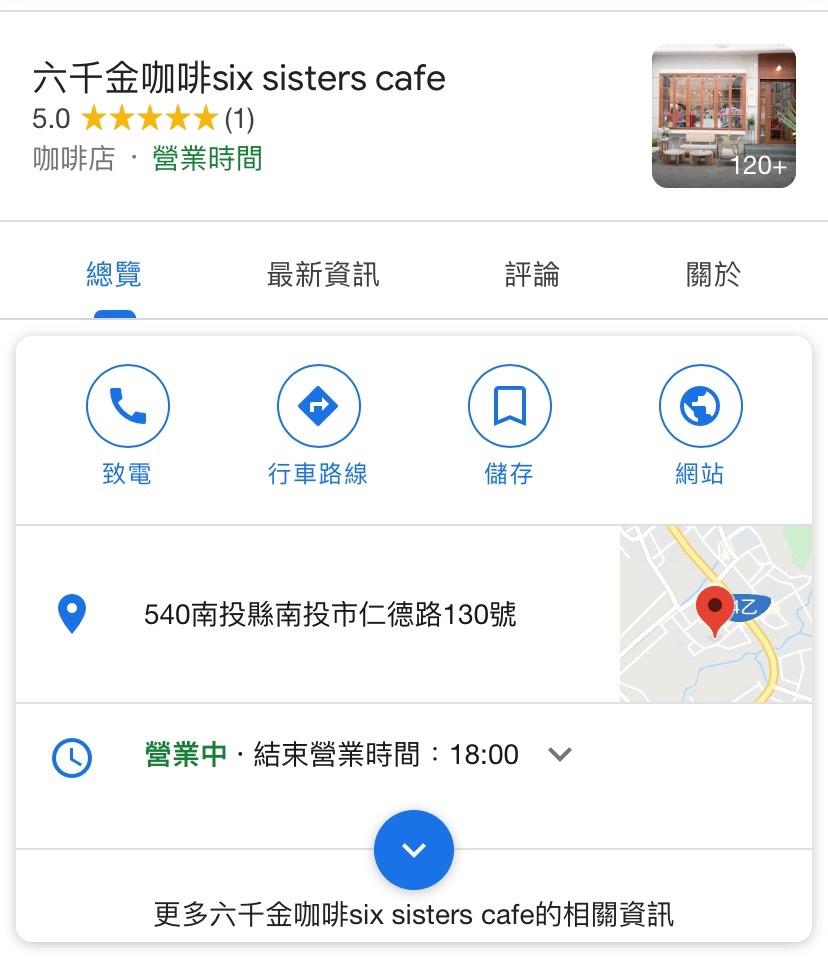Select the 總覽 tab
828x965 pixels.
coord(114,274)
